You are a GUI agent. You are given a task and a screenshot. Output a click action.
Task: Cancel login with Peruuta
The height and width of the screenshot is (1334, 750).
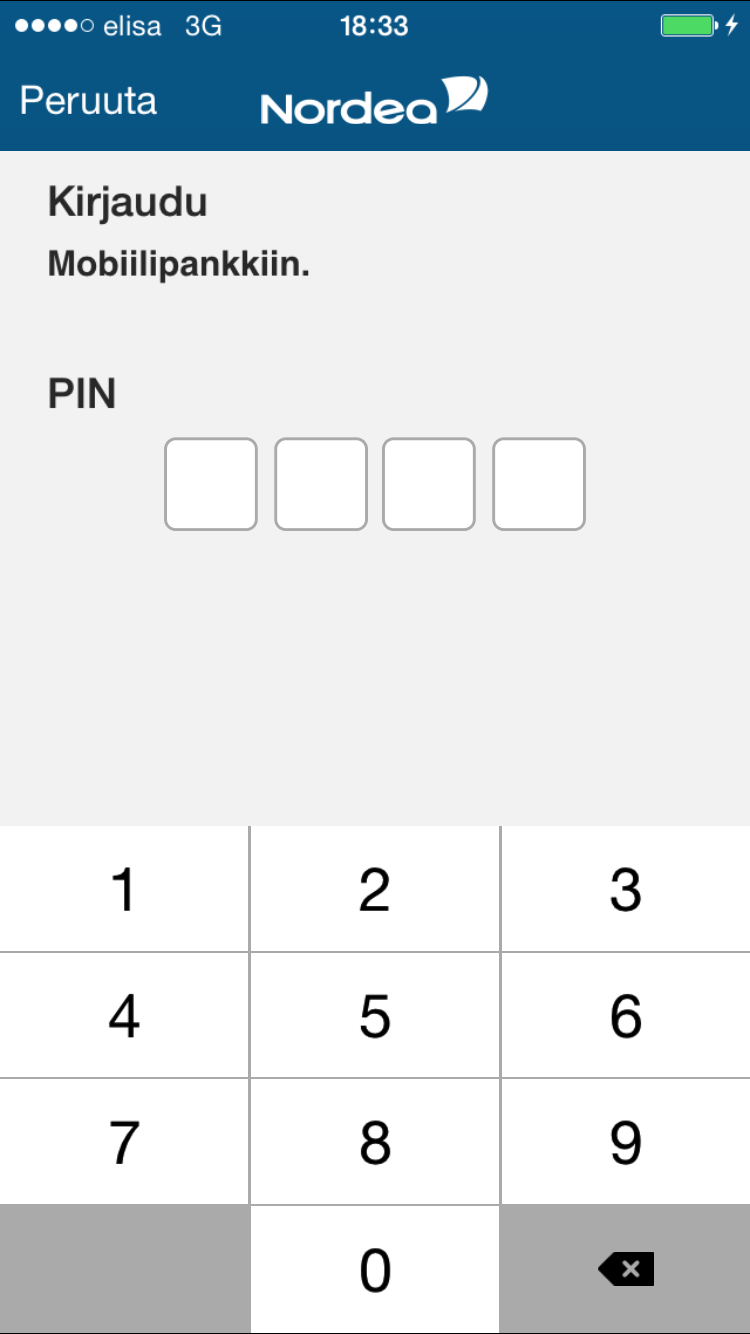pyautogui.click(x=88, y=101)
